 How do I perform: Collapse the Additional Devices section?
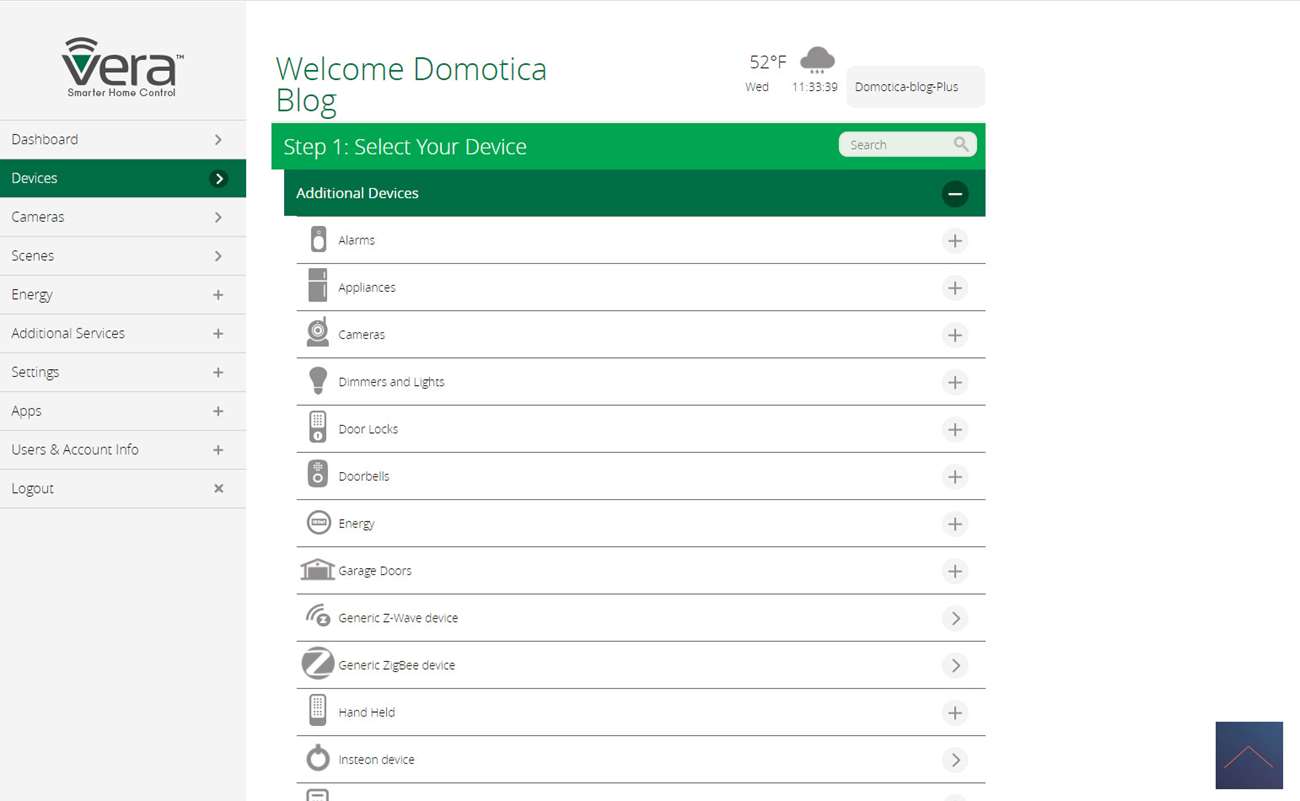pyautogui.click(x=954, y=194)
